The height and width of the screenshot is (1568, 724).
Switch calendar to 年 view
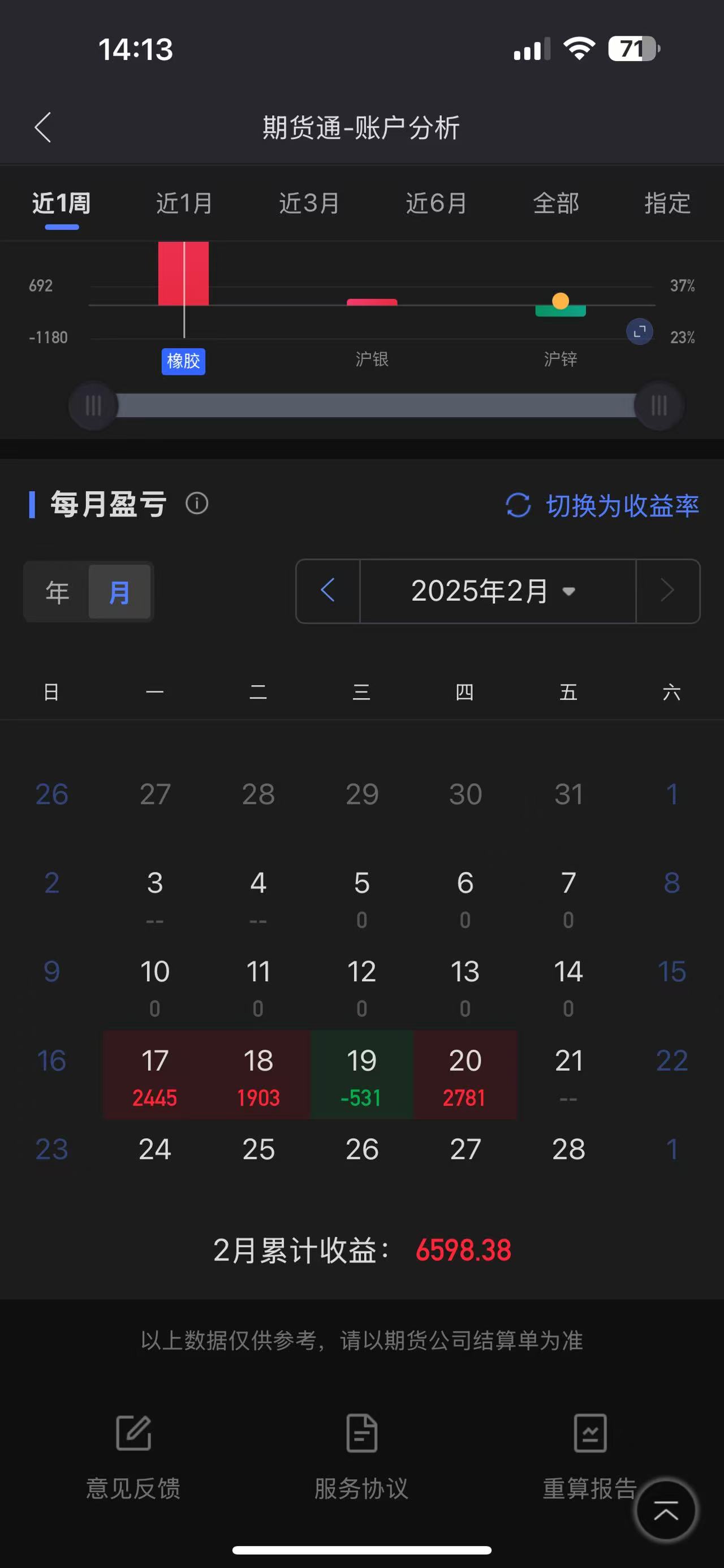57,592
